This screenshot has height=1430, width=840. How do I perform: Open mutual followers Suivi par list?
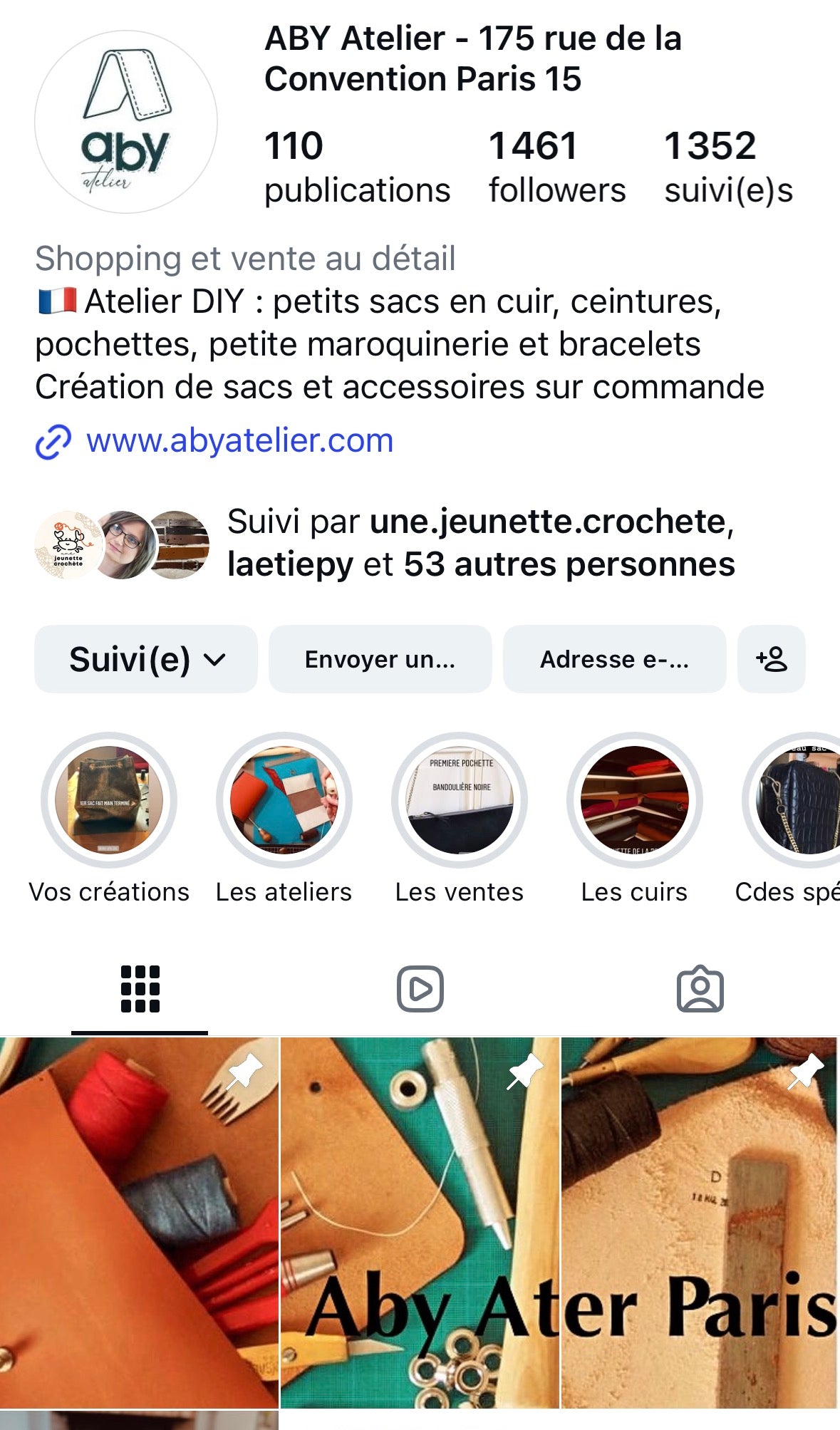tap(479, 544)
